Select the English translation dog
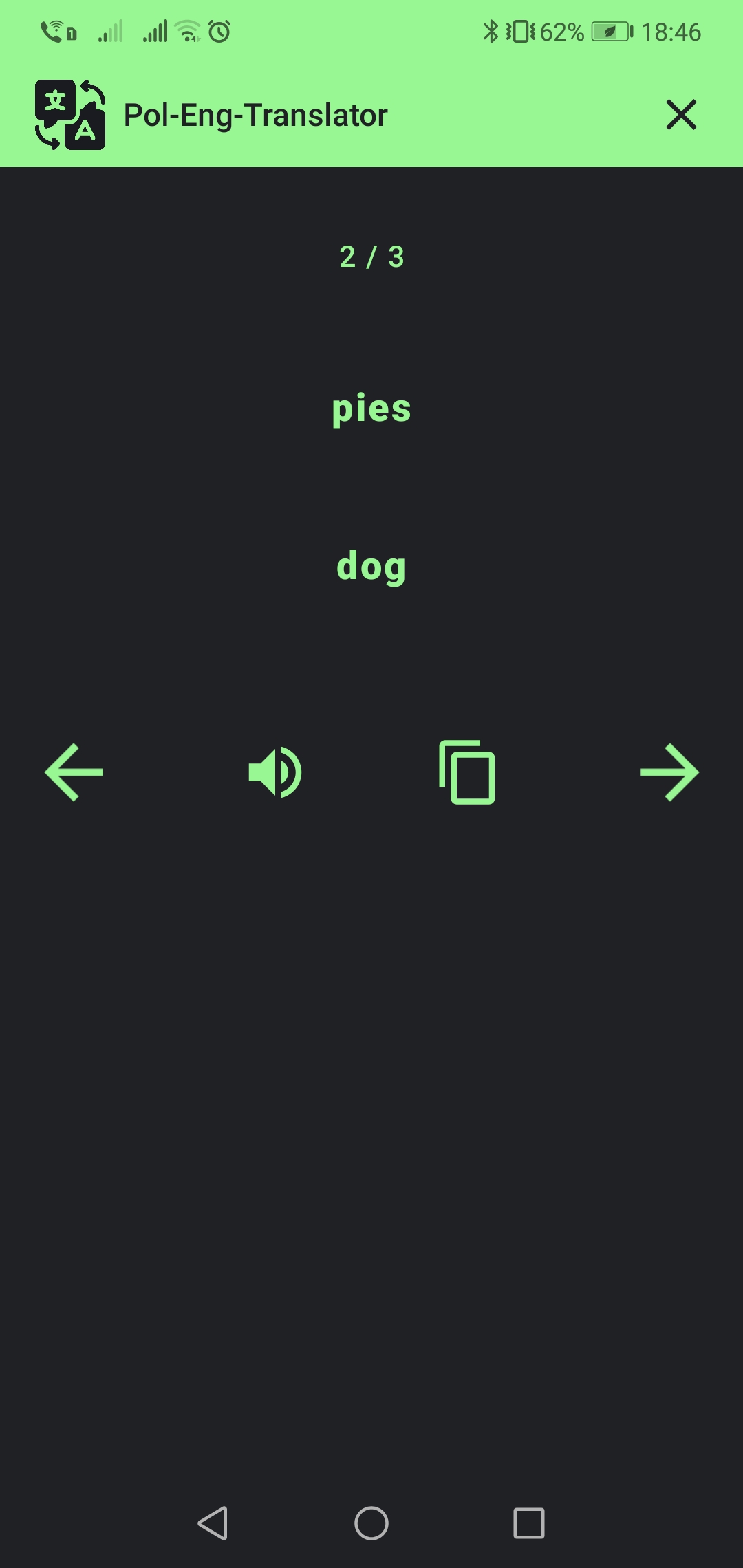 click(371, 566)
